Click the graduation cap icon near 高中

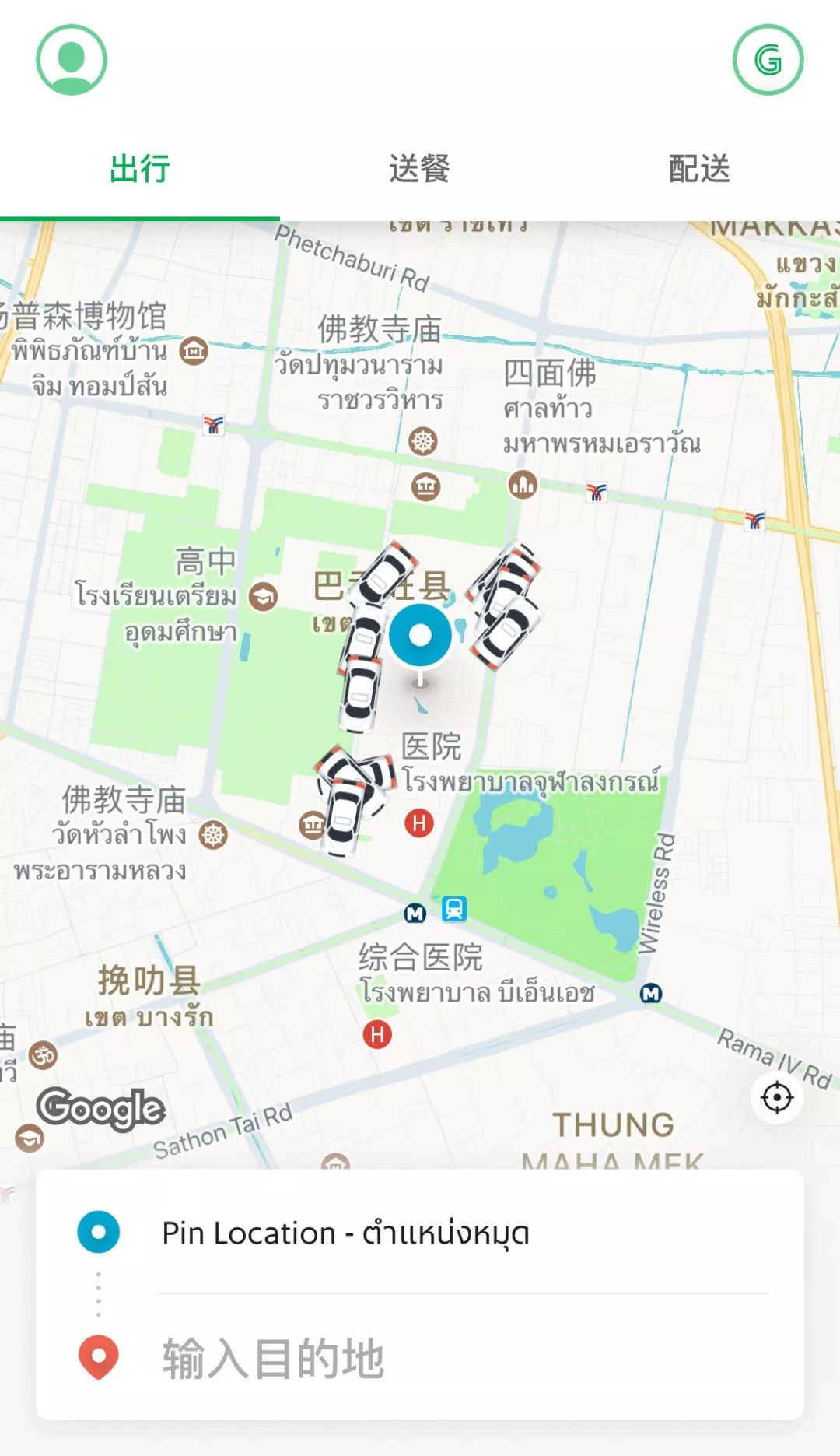tap(261, 597)
